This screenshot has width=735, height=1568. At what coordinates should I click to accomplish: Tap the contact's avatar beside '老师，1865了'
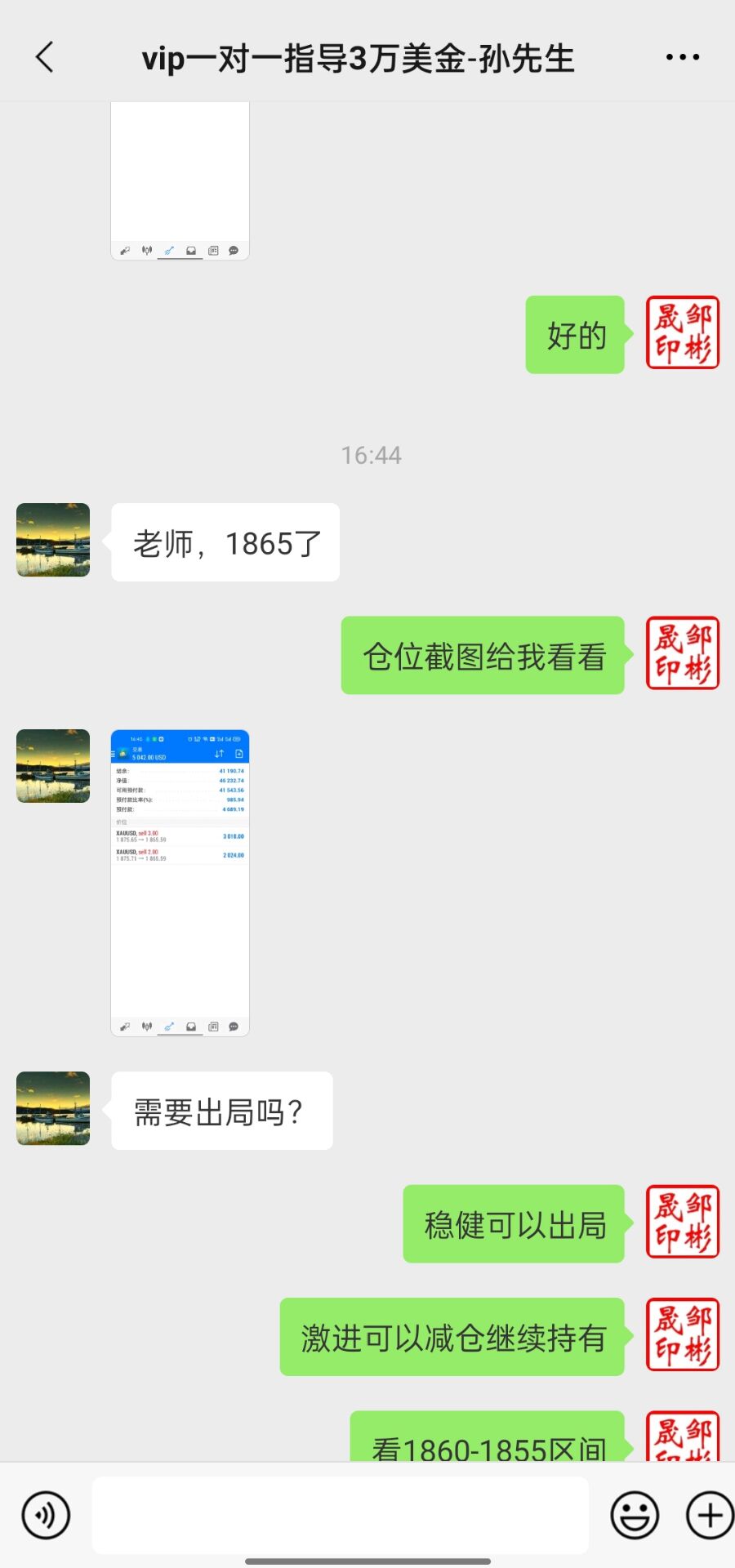click(x=53, y=540)
